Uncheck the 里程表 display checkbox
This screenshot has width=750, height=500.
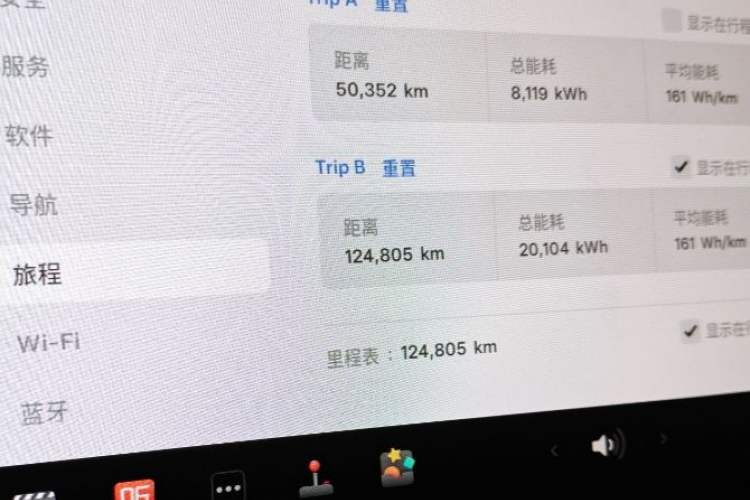(x=690, y=330)
